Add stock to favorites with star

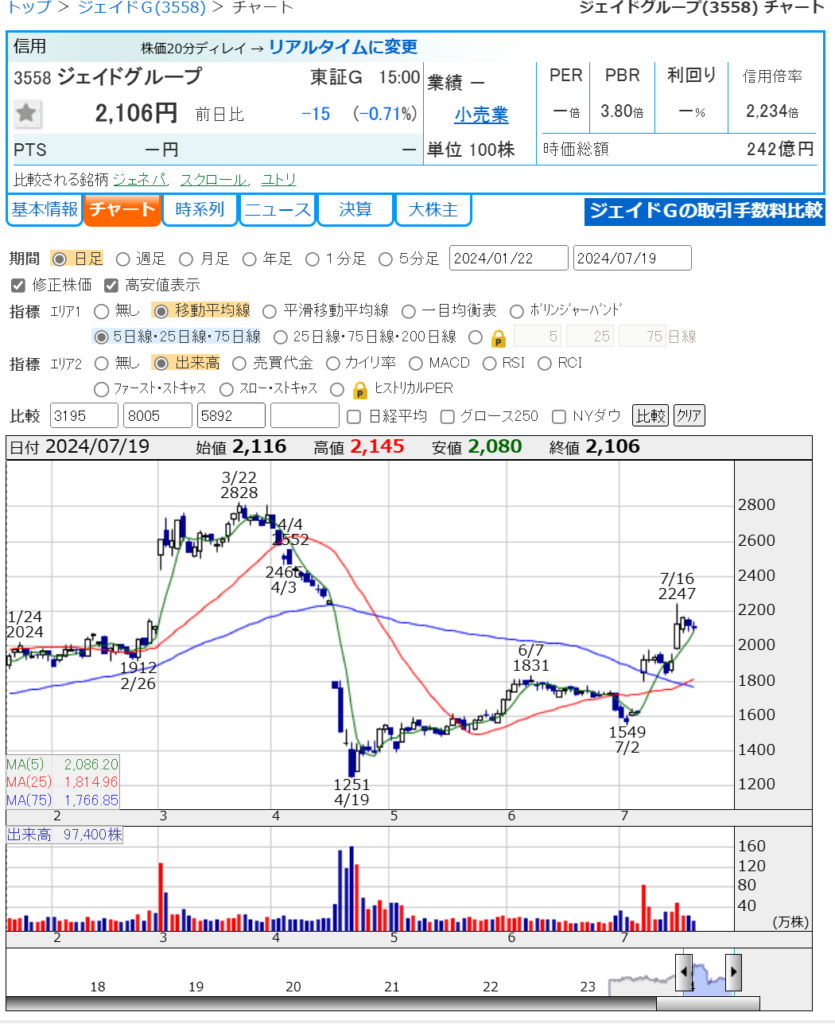pyautogui.click(x=27, y=114)
